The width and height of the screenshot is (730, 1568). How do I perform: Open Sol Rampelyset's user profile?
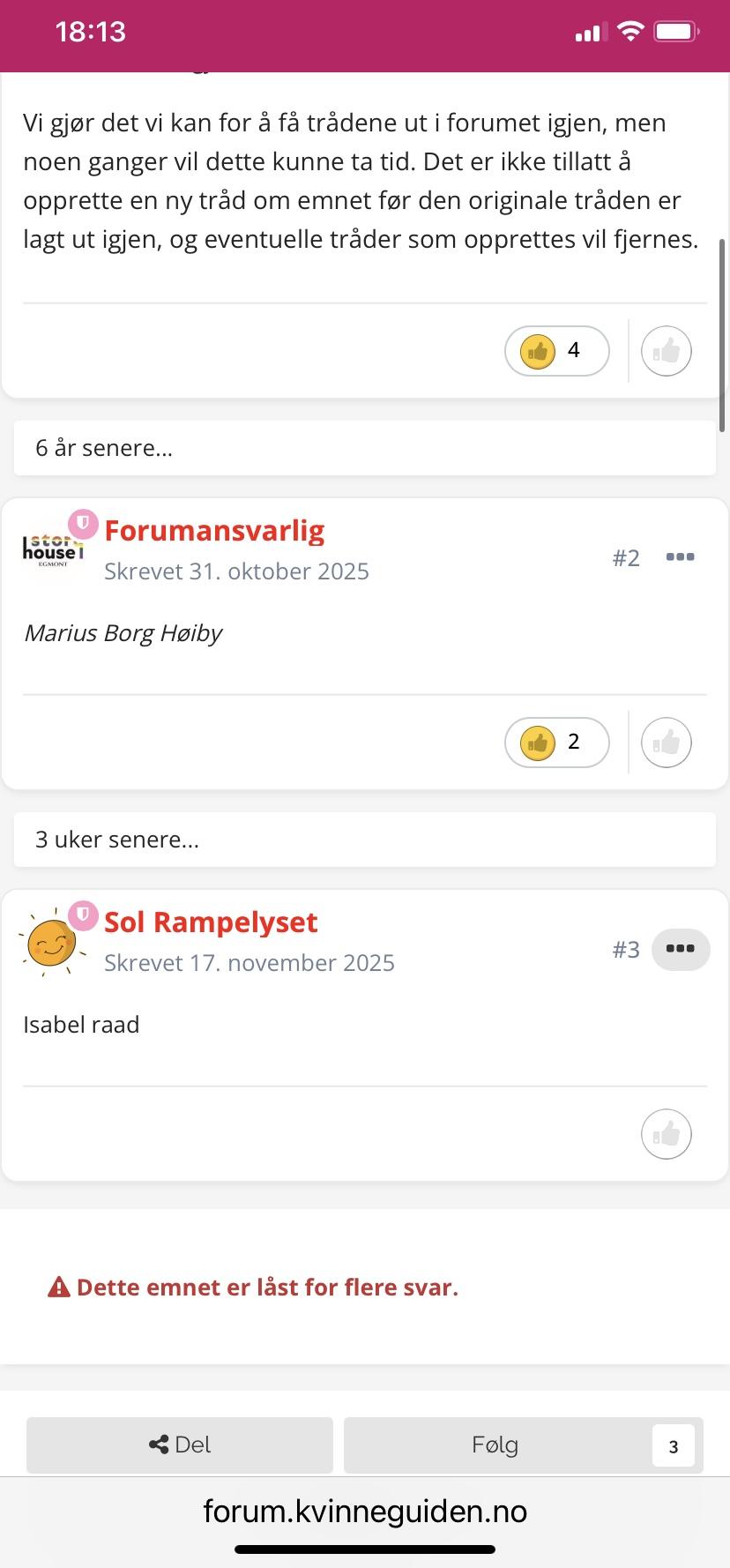[x=211, y=922]
